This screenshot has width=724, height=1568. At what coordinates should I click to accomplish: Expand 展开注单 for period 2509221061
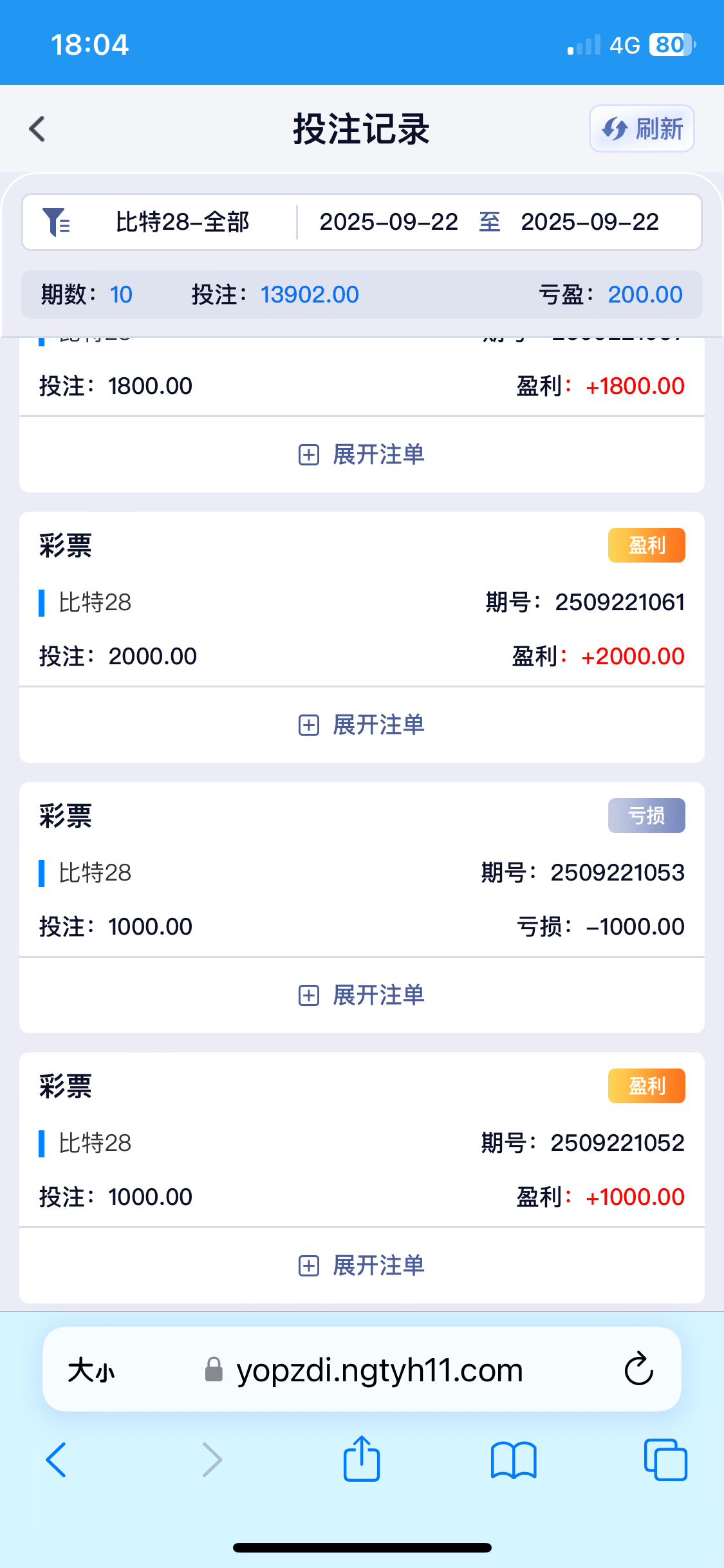[x=362, y=725]
